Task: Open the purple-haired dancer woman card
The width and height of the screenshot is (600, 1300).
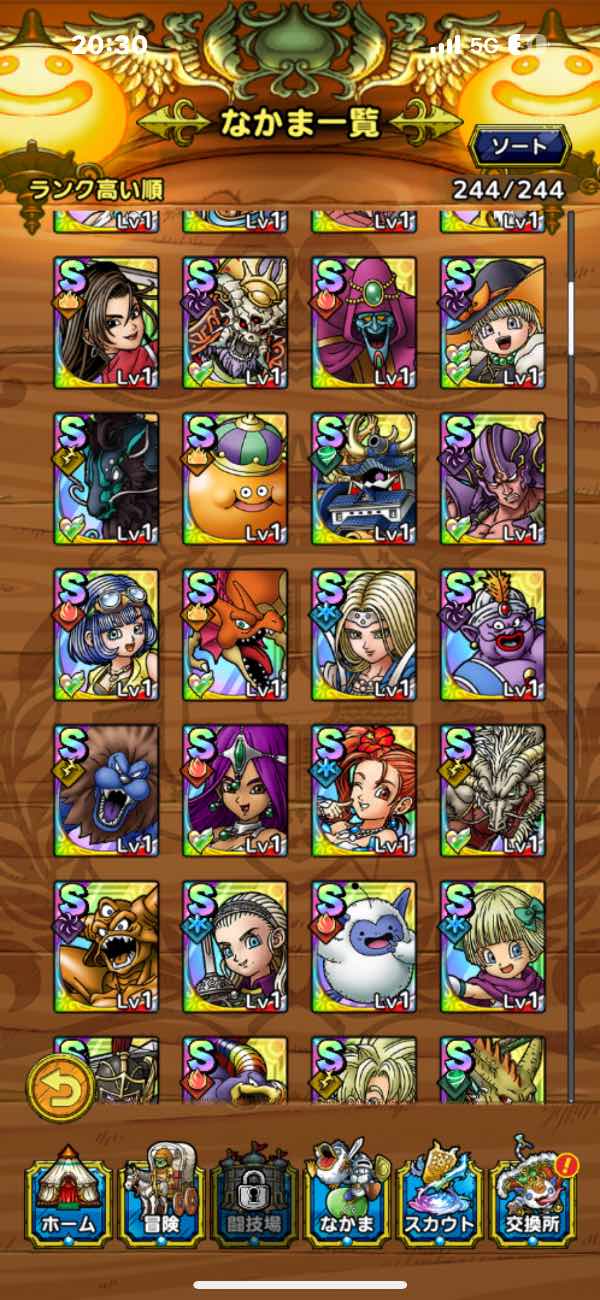Action: (x=235, y=792)
